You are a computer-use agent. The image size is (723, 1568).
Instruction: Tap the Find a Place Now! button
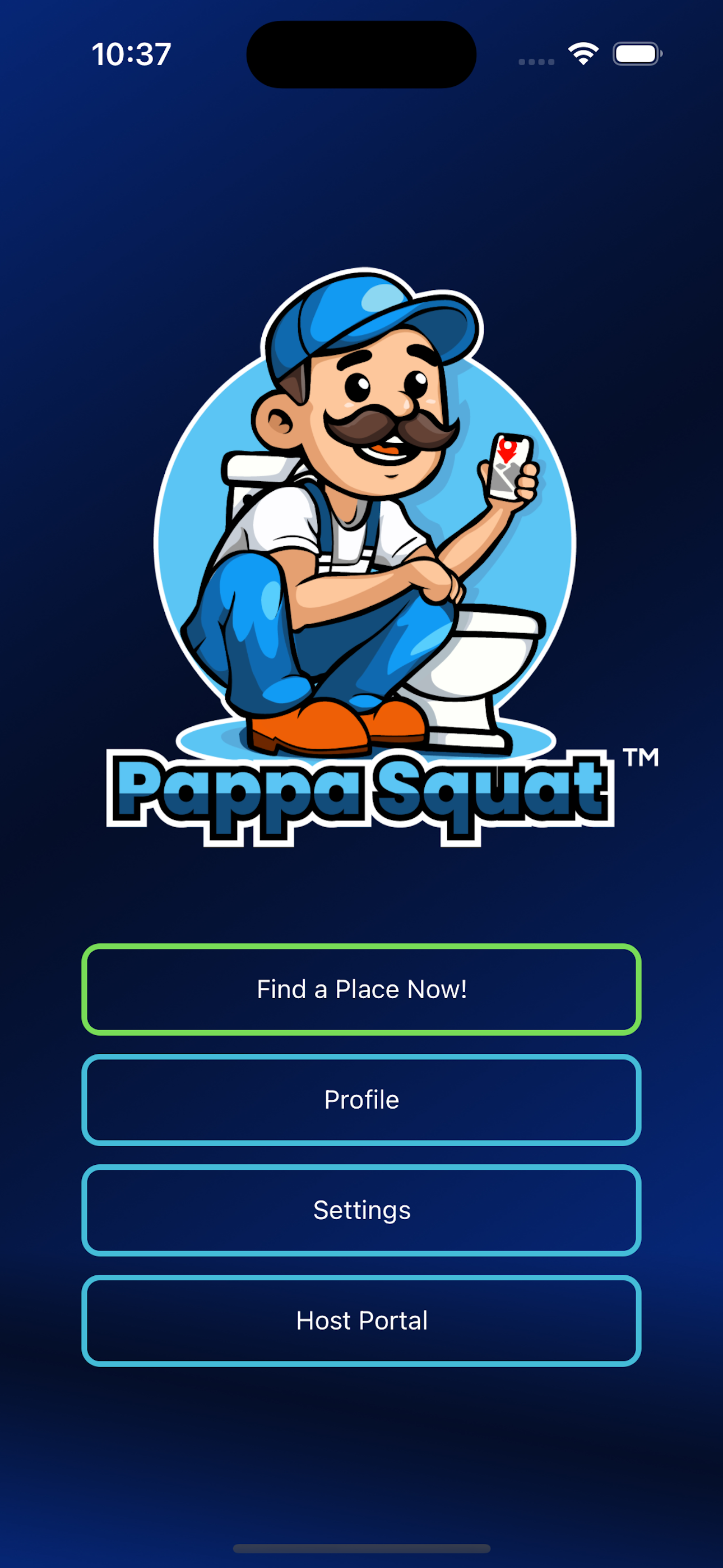(361, 989)
